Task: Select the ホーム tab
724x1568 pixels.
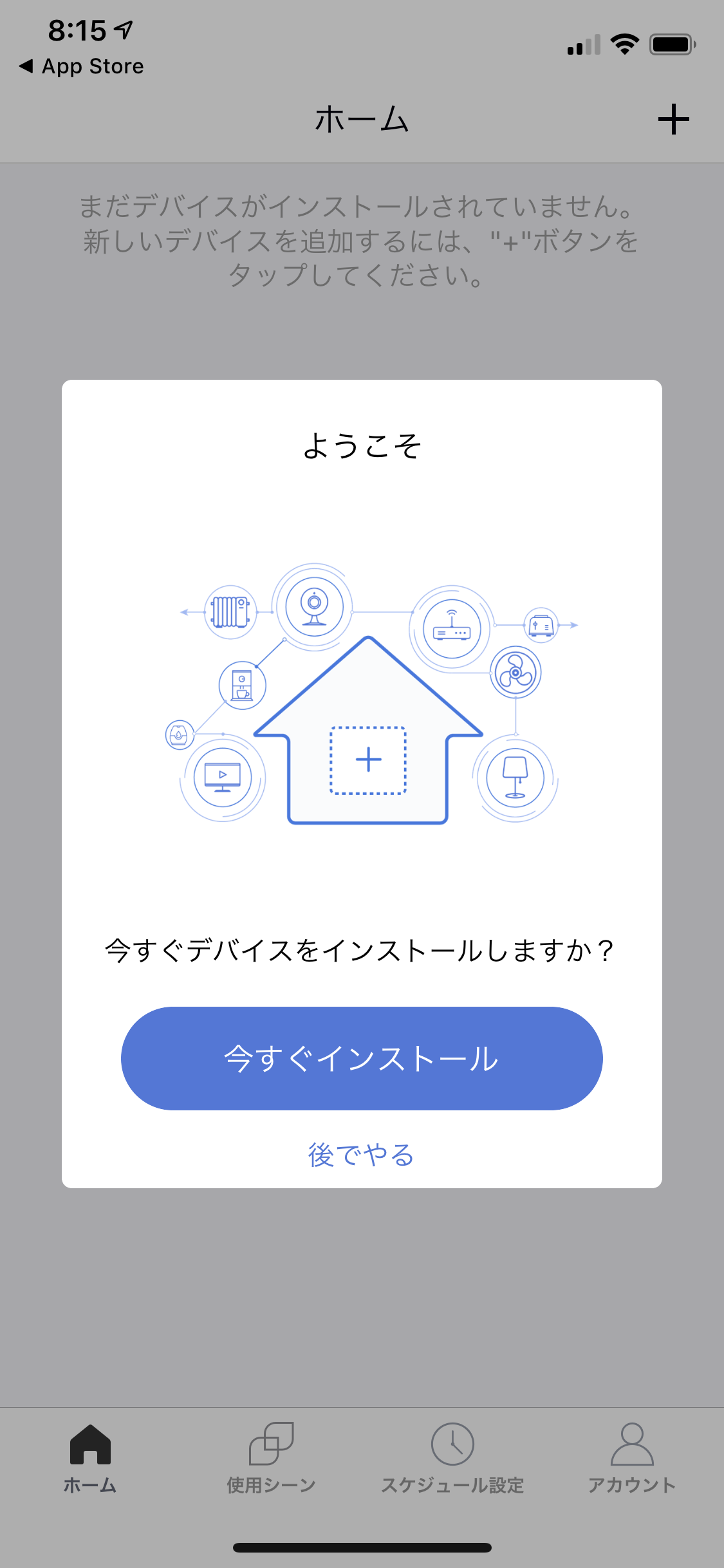Action: 90,1457
